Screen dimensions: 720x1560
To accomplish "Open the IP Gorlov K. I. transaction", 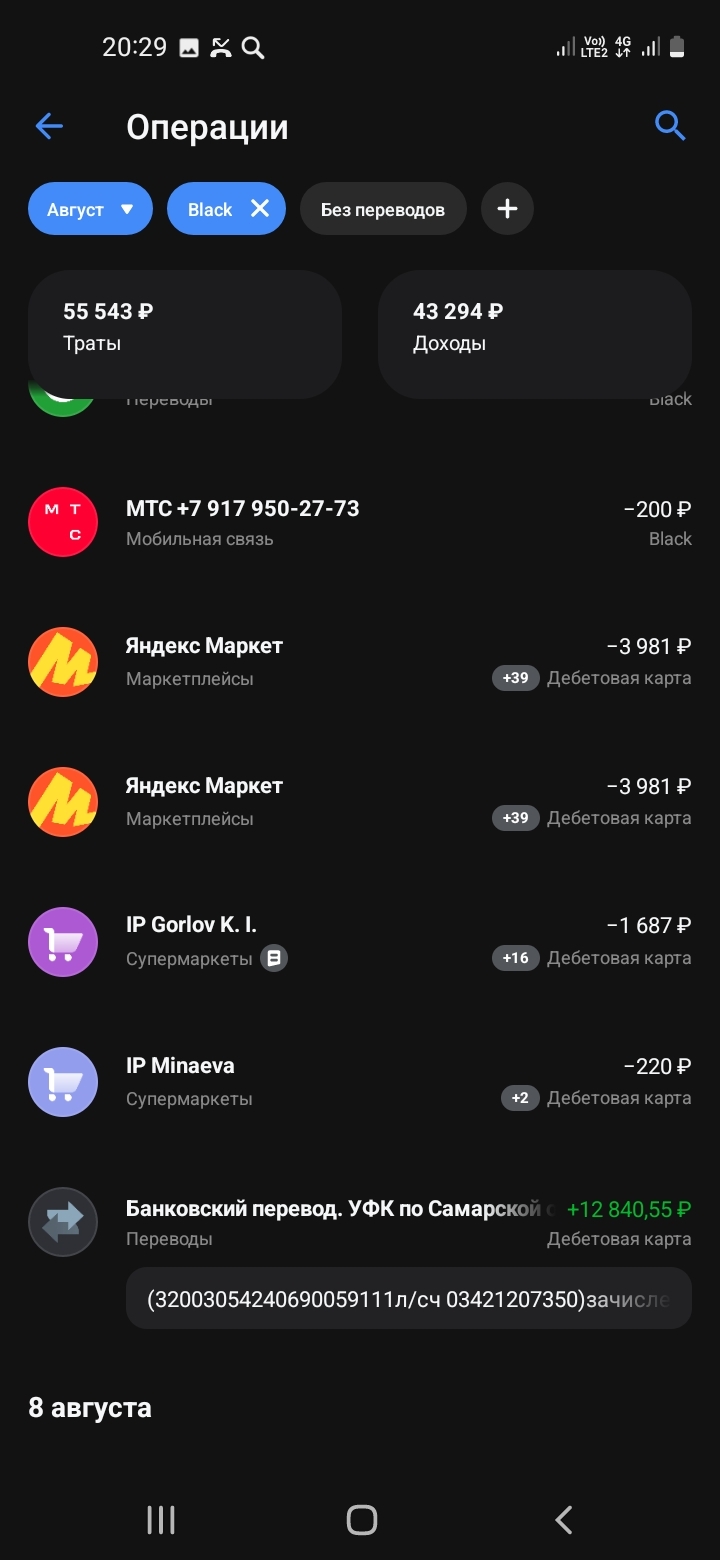I will (360, 942).
